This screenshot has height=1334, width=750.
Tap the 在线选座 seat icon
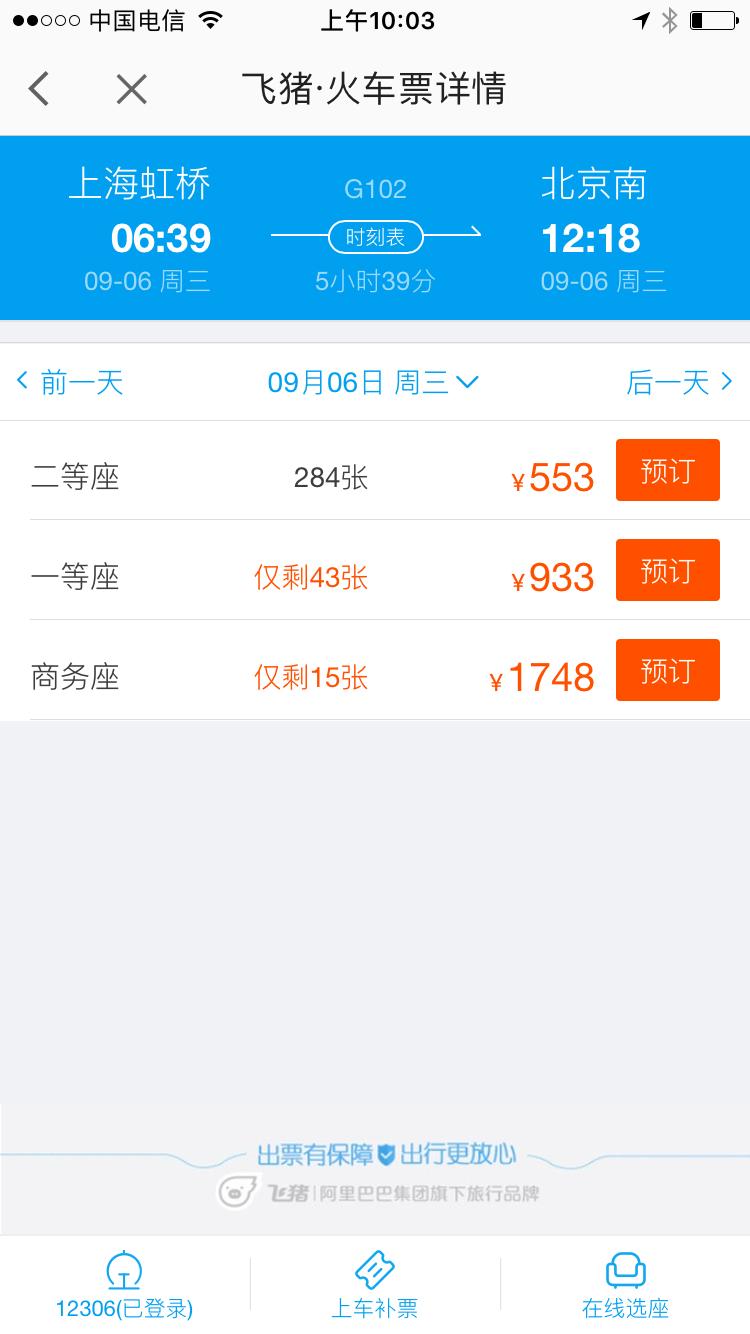pos(626,1268)
